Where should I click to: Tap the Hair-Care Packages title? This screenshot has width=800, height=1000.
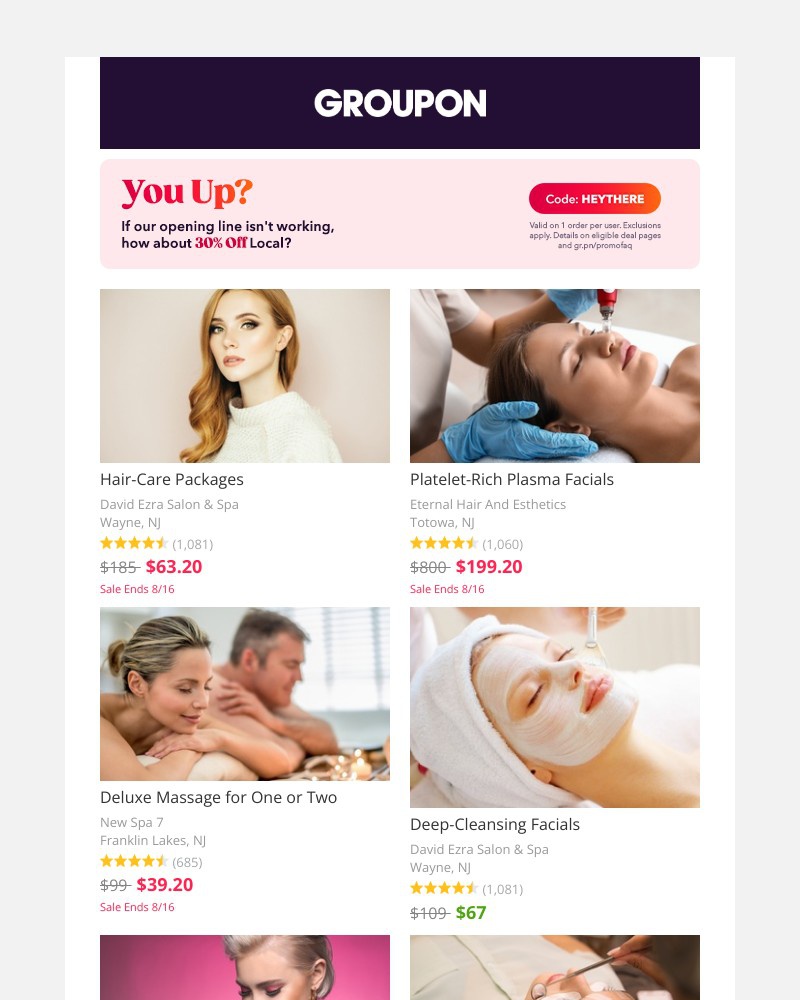tap(172, 479)
